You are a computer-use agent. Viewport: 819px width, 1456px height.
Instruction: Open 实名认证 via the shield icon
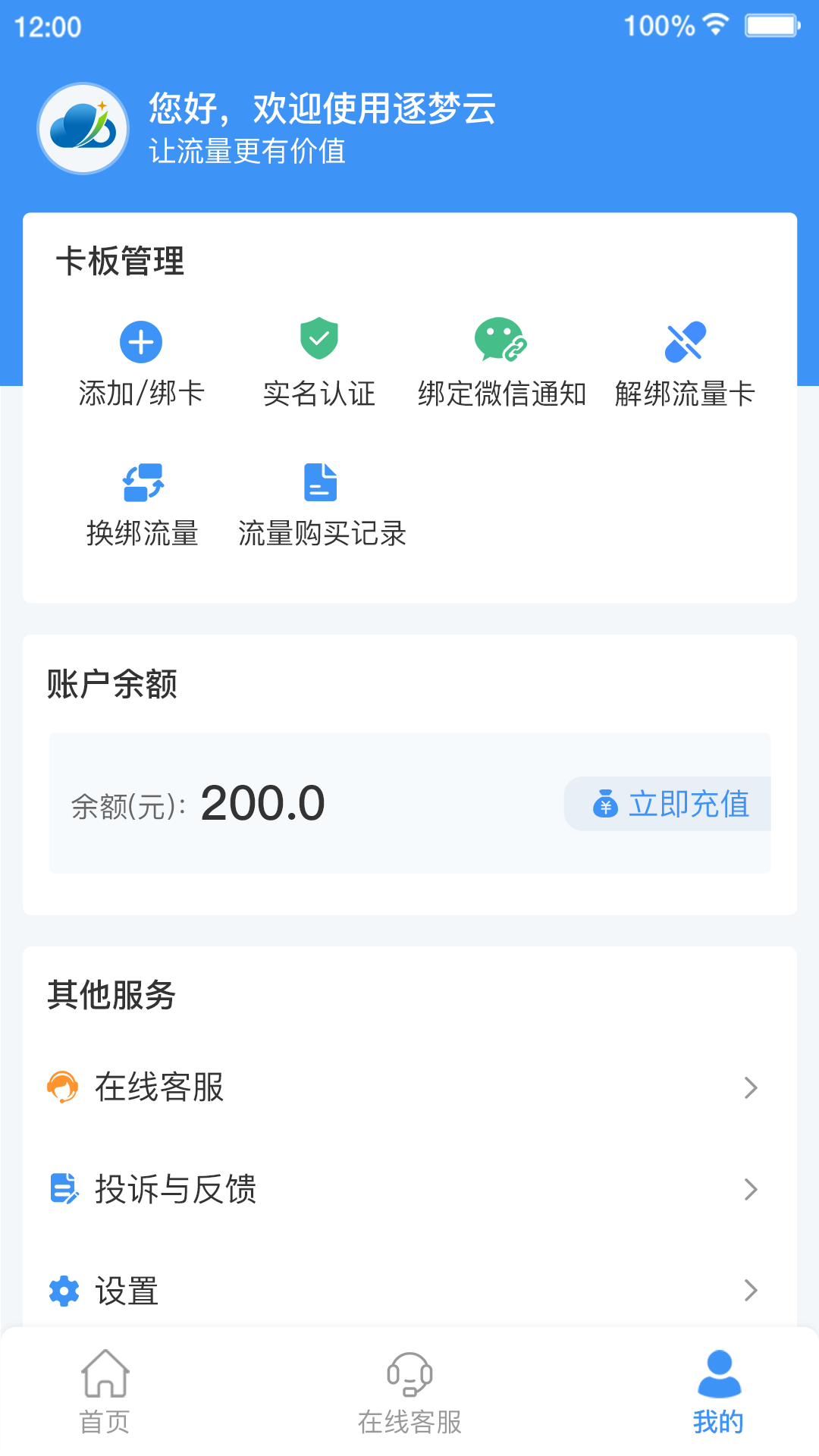pos(319,342)
